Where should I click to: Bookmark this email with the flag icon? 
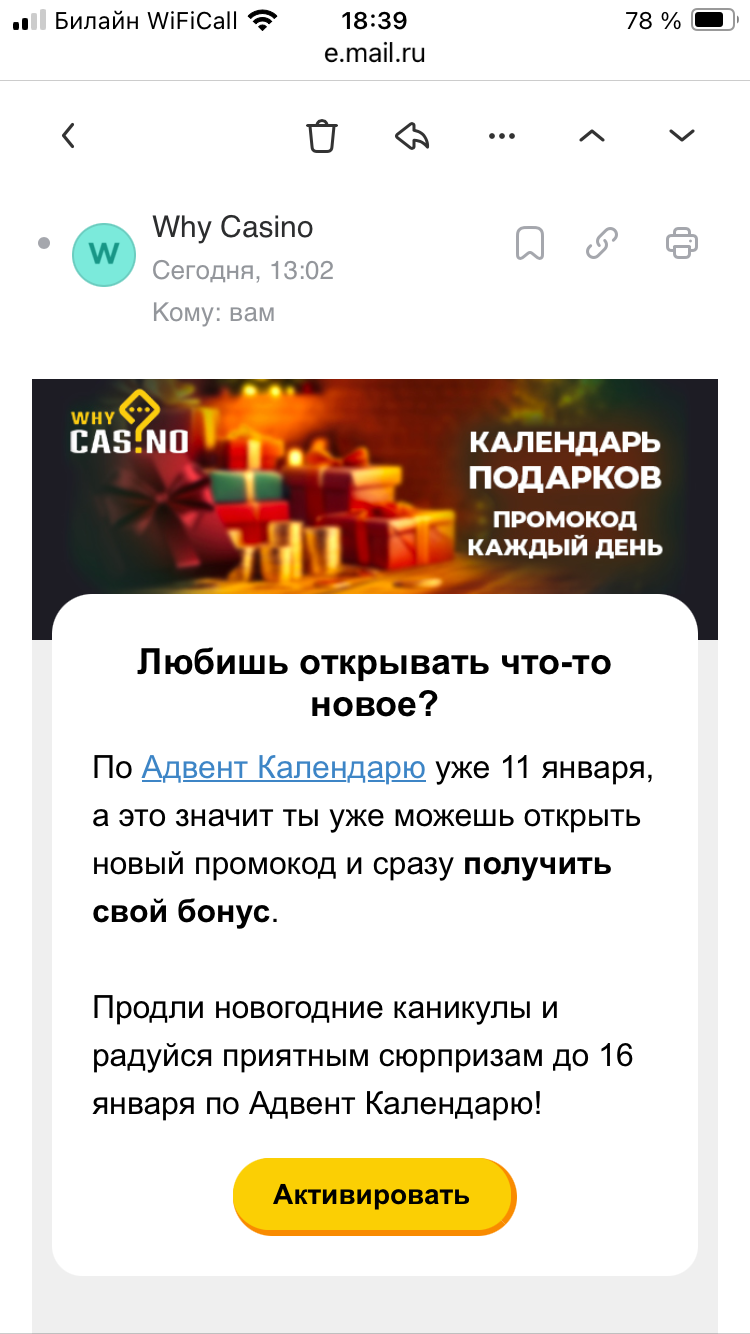click(529, 243)
